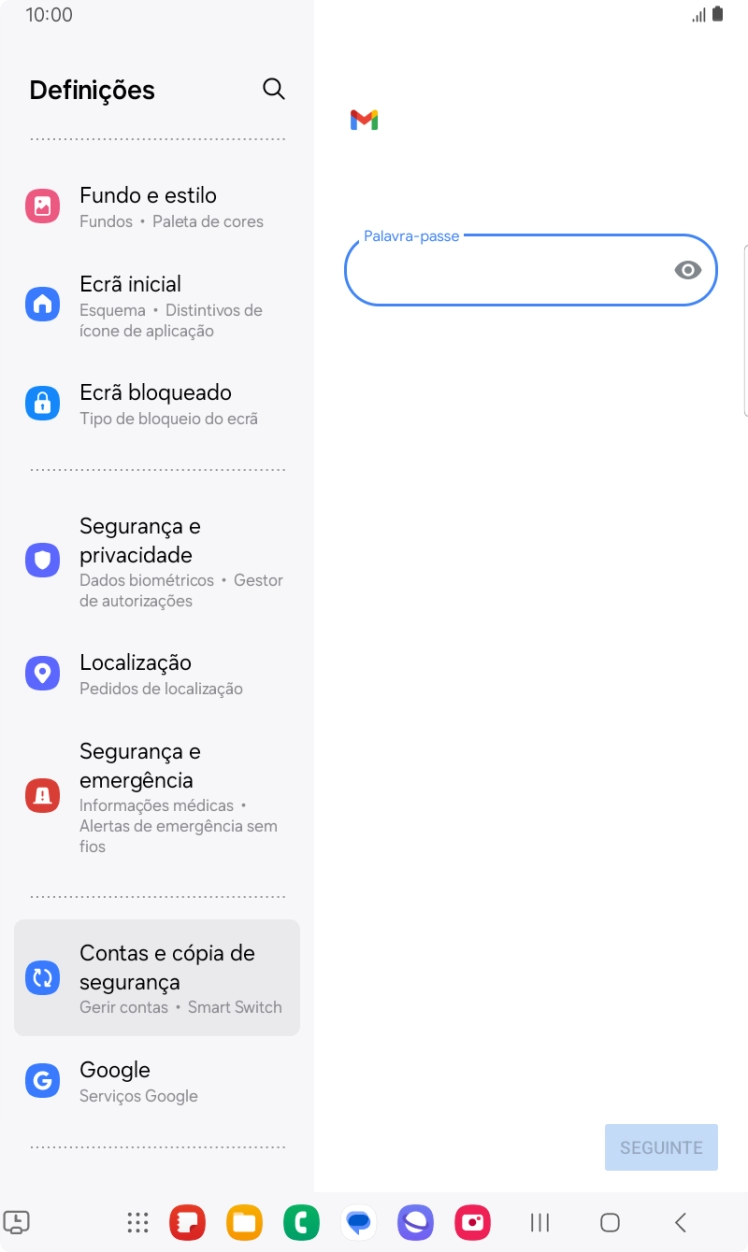Open the Google services icon
Screen dimensions: 748x1252
[x=42, y=1080]
